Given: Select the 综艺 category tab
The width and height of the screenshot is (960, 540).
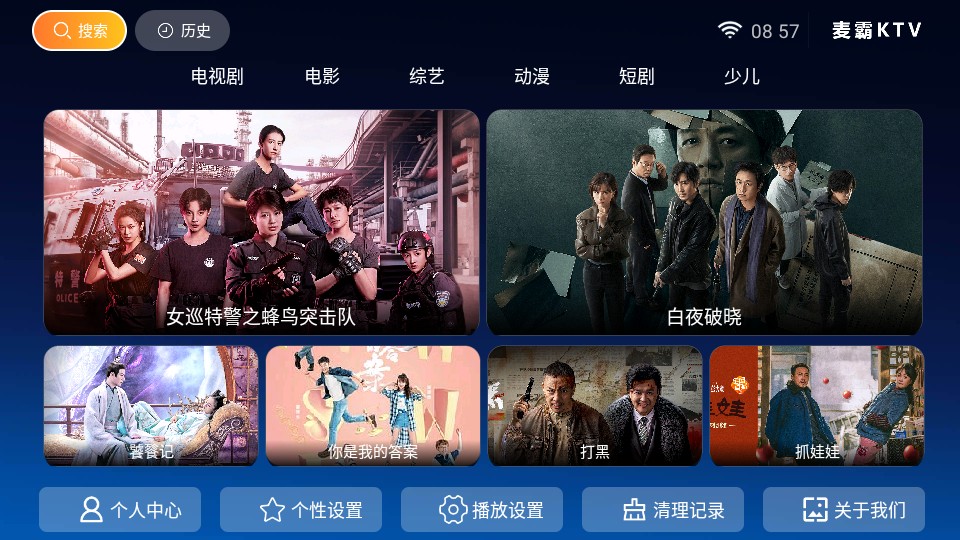Looking at the screenshot, I should (x=427, y=76).
